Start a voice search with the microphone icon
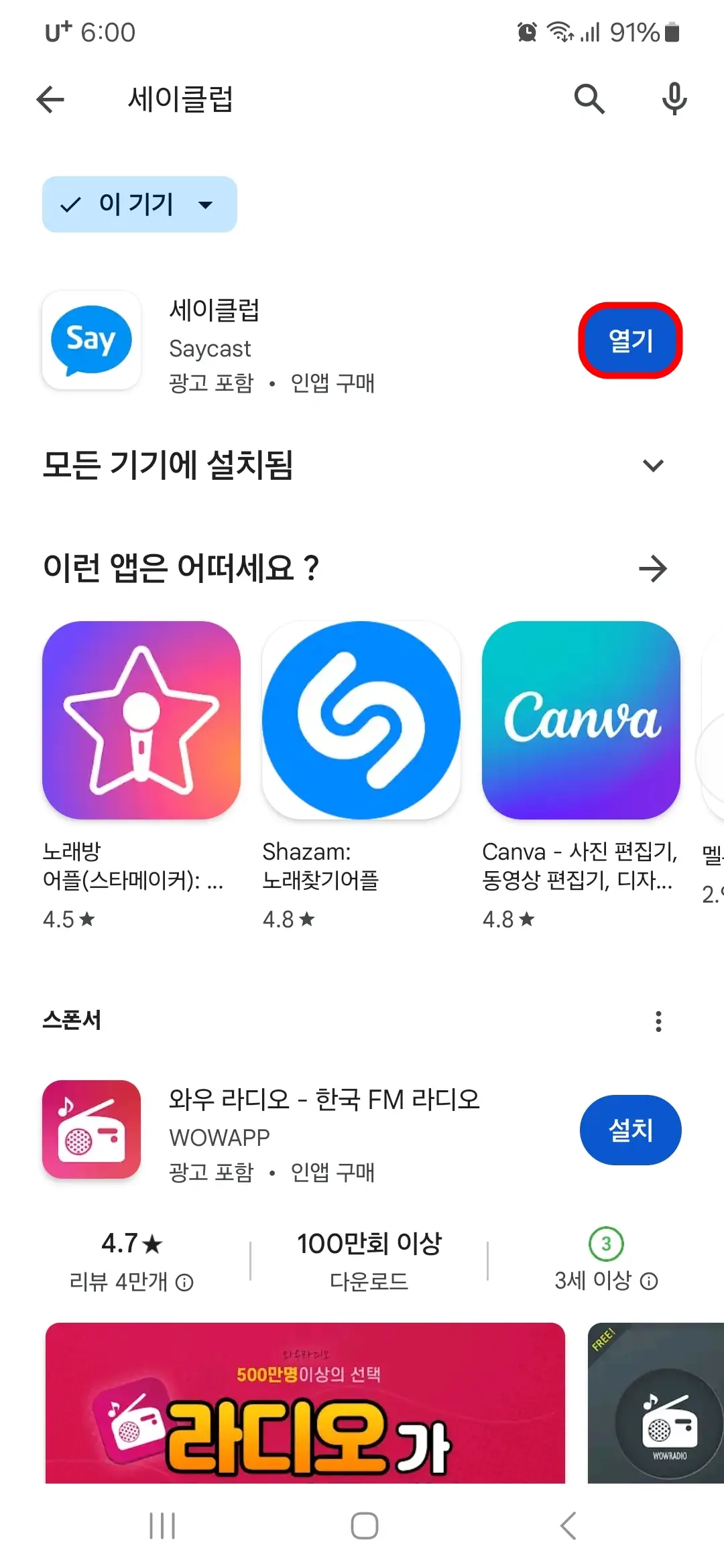This screenshot has width=724, height=1568. click(x=674, y=99)
